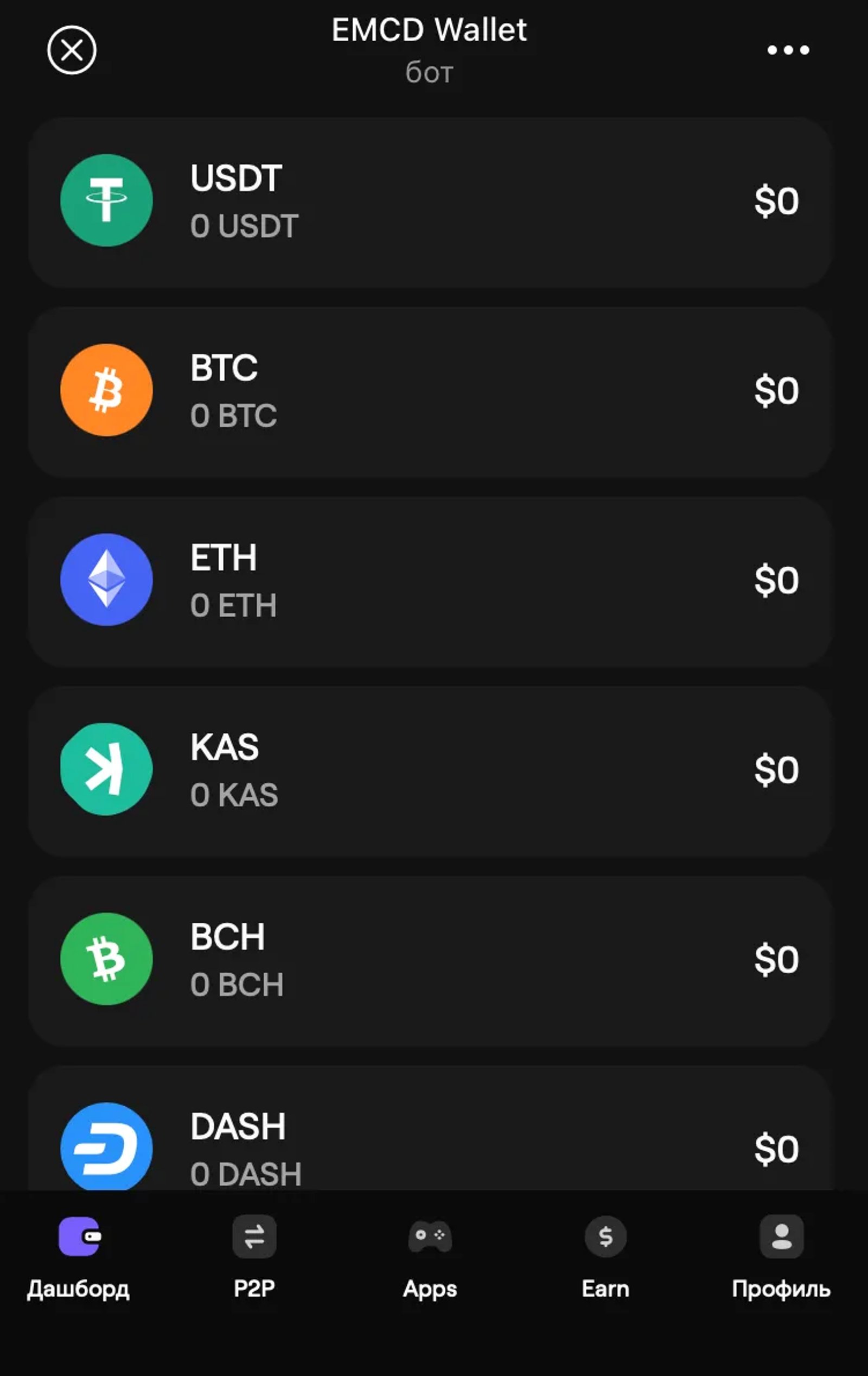Open Earn section via dollar icon
Screen dimensions: 868x1376
605,1236
